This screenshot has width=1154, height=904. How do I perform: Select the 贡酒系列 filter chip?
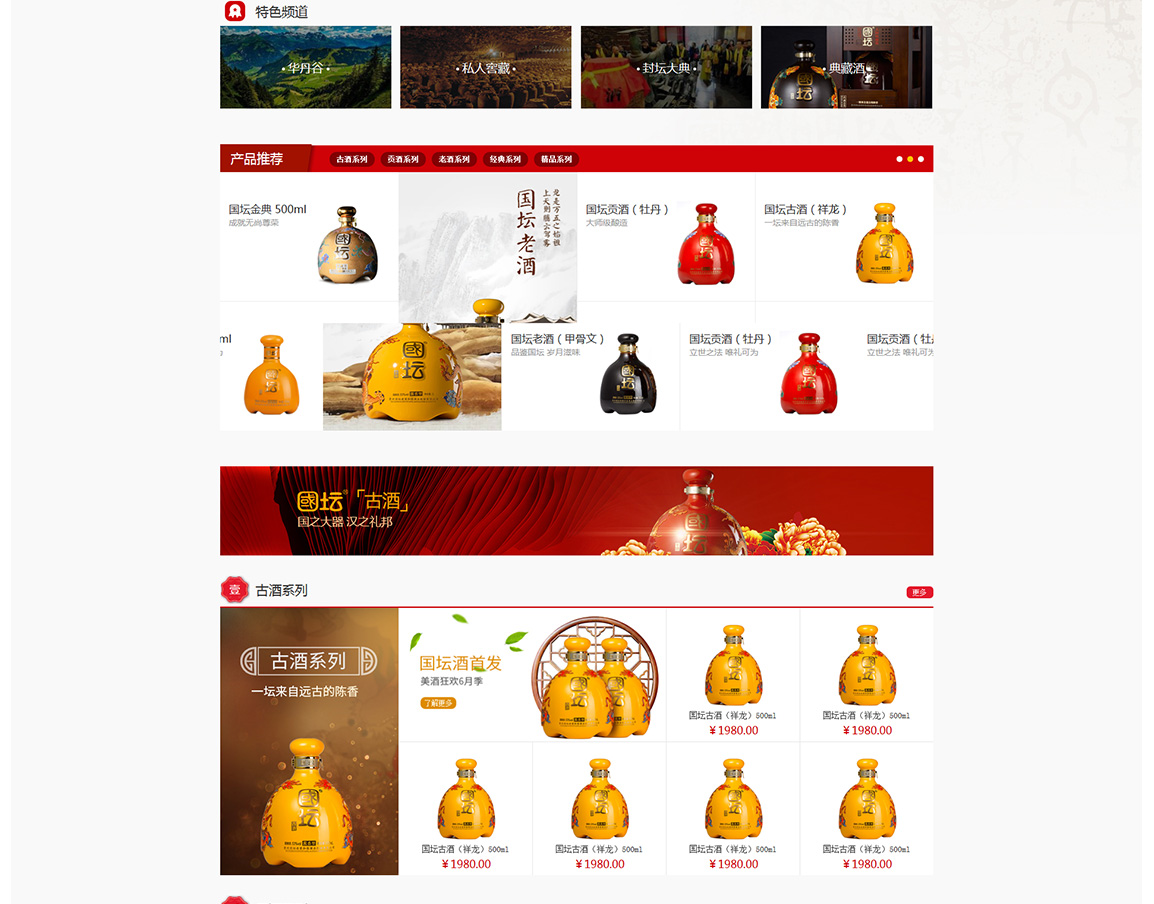point(403,159)
